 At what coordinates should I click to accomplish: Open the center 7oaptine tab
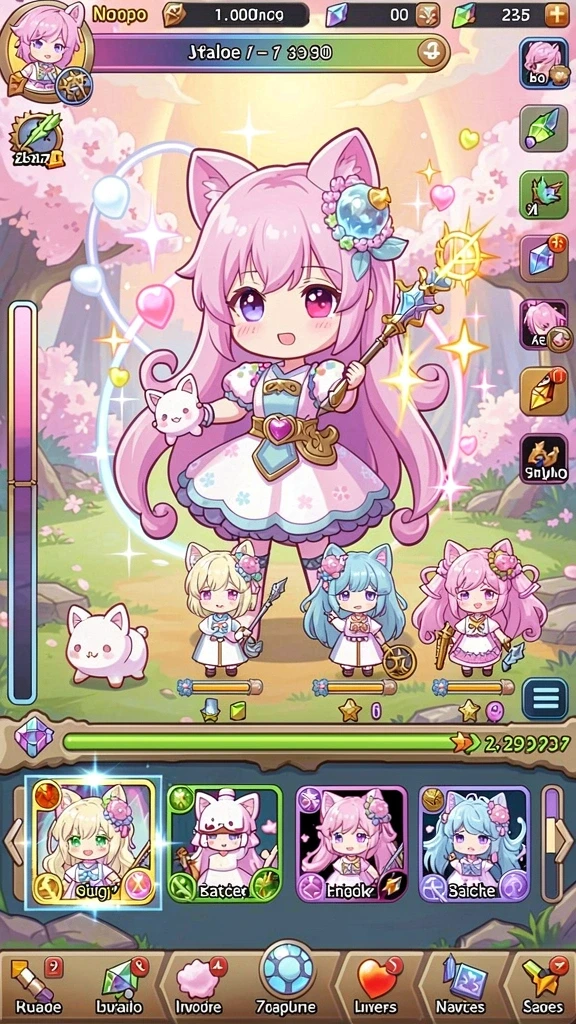288,978
